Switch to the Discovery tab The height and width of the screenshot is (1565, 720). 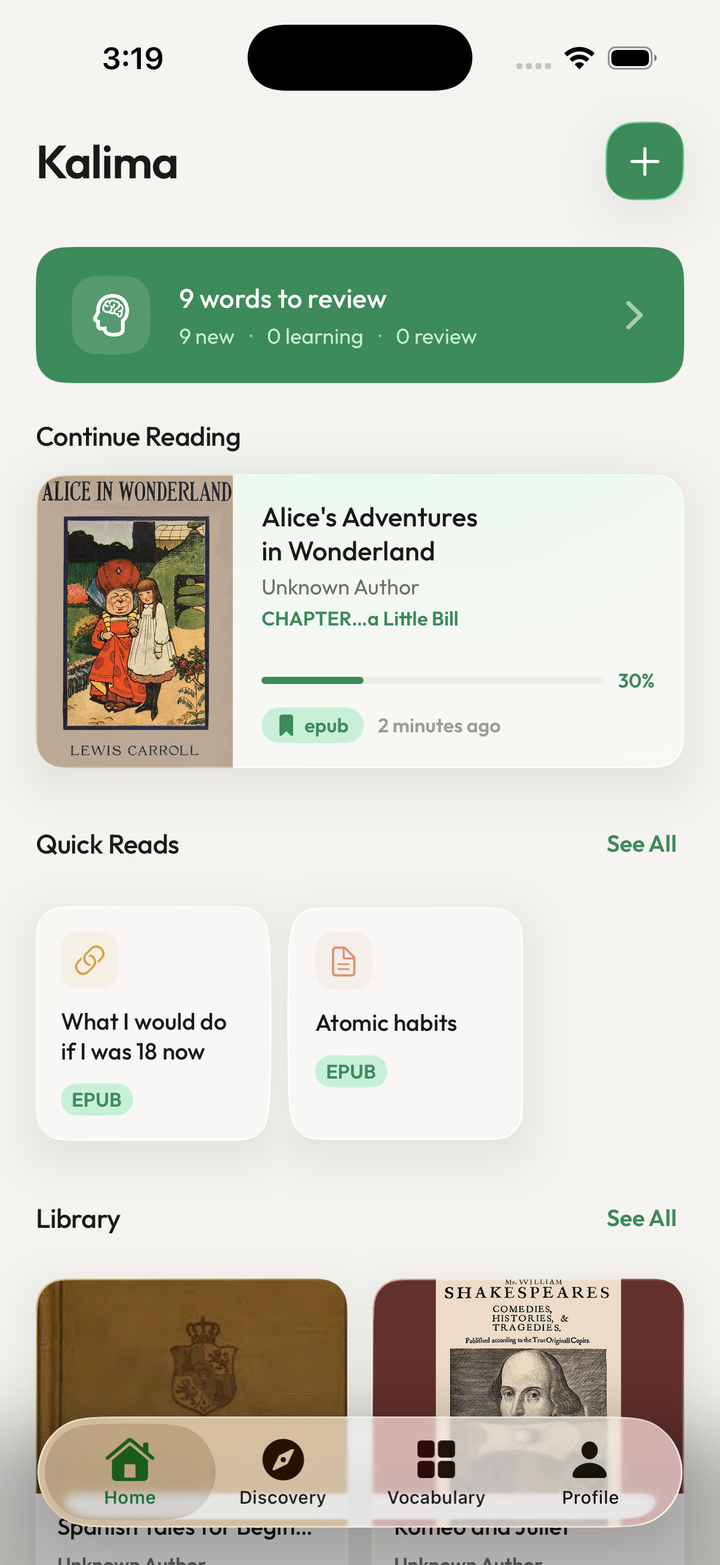pyautogui.click(x=283, y=1472)
